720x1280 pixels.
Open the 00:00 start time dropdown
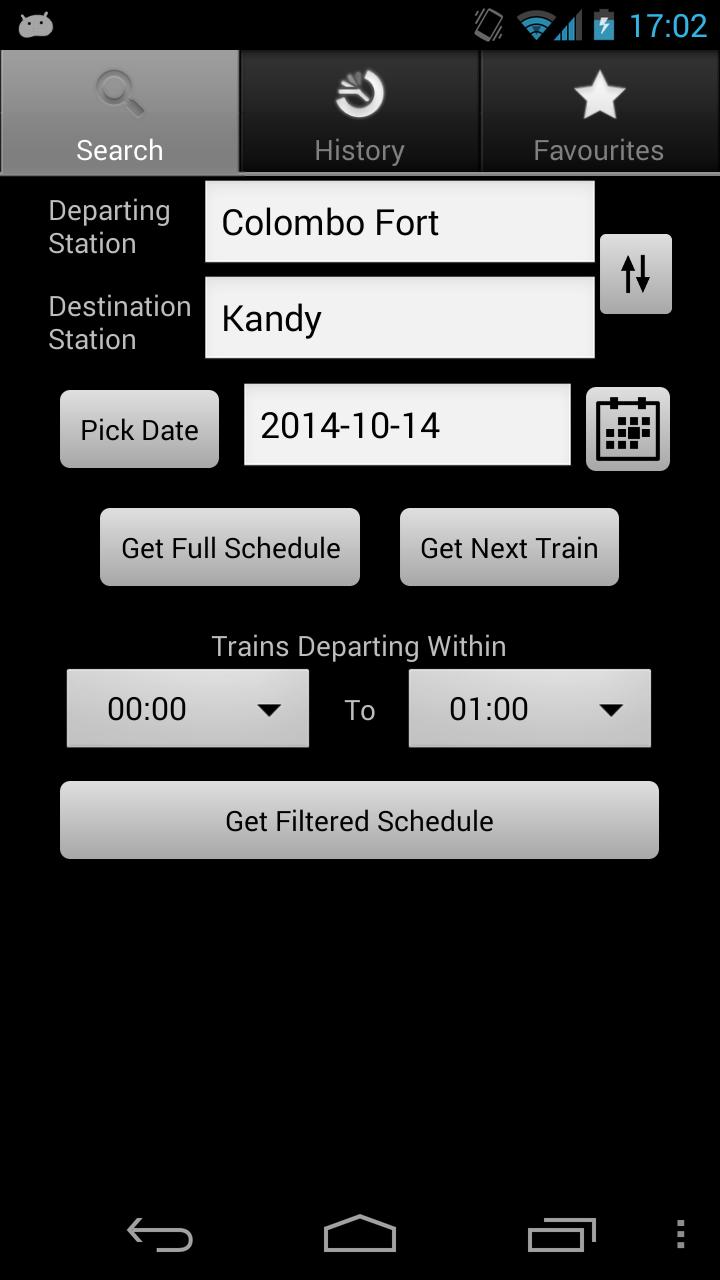tap(187, 708)
